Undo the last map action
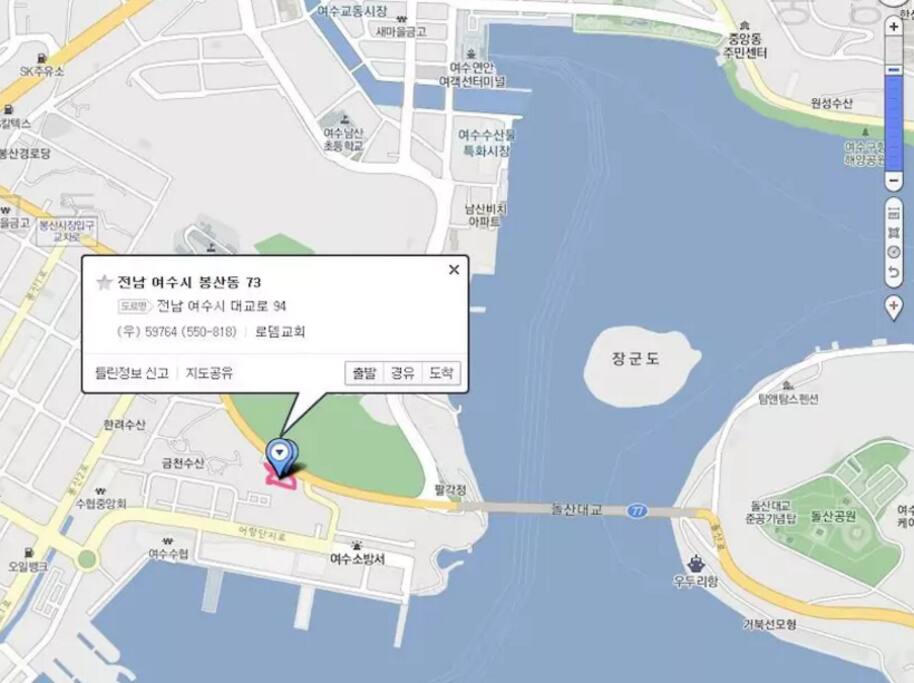 coord(894,271)
